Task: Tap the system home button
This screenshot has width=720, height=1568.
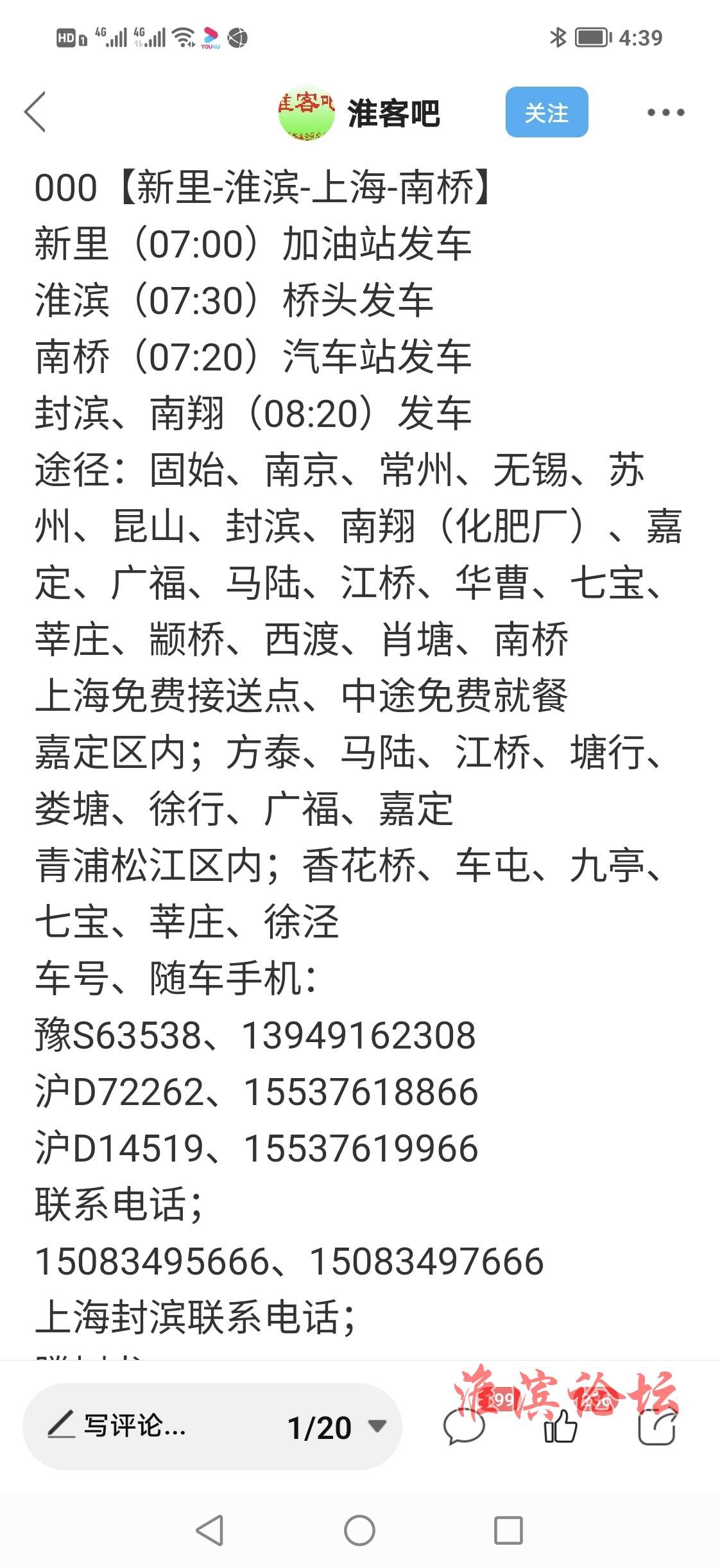Action: point(359,1531)
